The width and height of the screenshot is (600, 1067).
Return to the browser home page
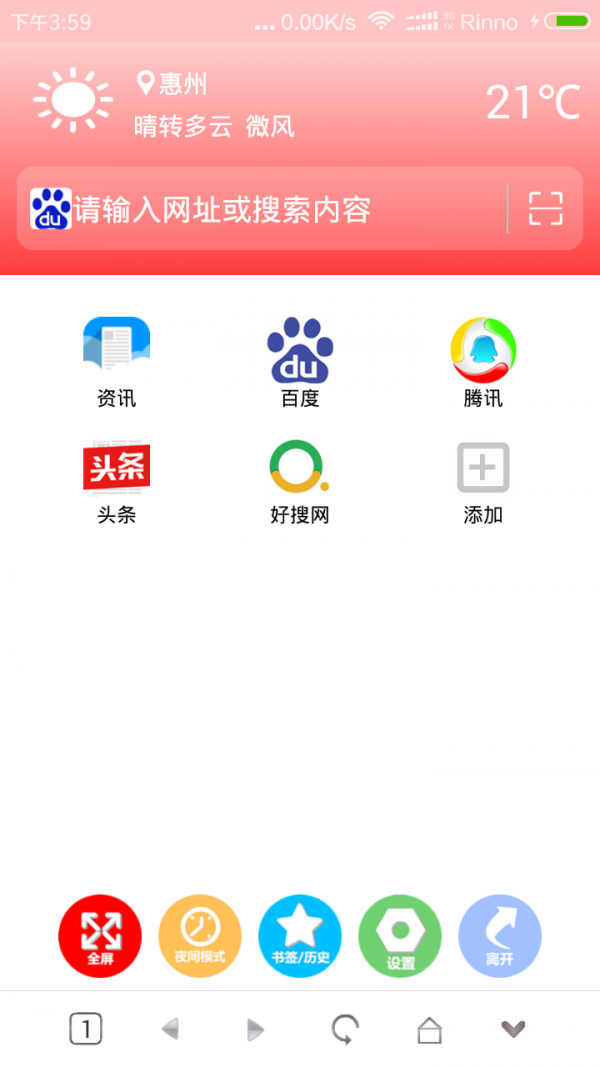tap(429, 1029)
